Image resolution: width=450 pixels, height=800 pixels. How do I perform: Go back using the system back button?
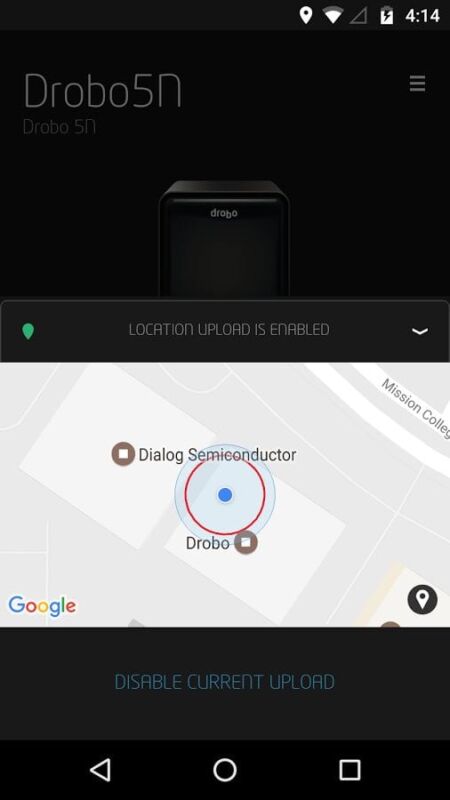coord(100,769)
